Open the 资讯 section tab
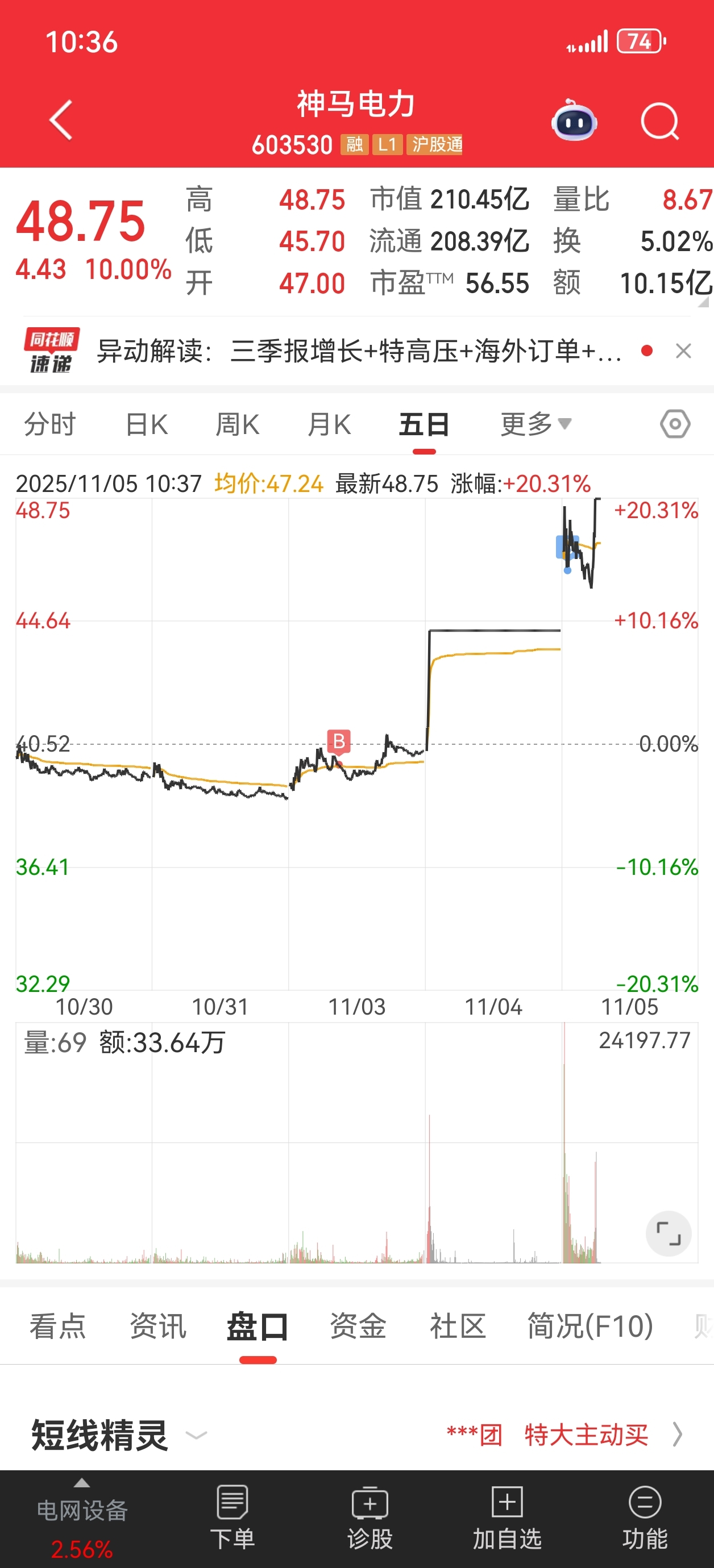714x1568 pixels. 158,1326
